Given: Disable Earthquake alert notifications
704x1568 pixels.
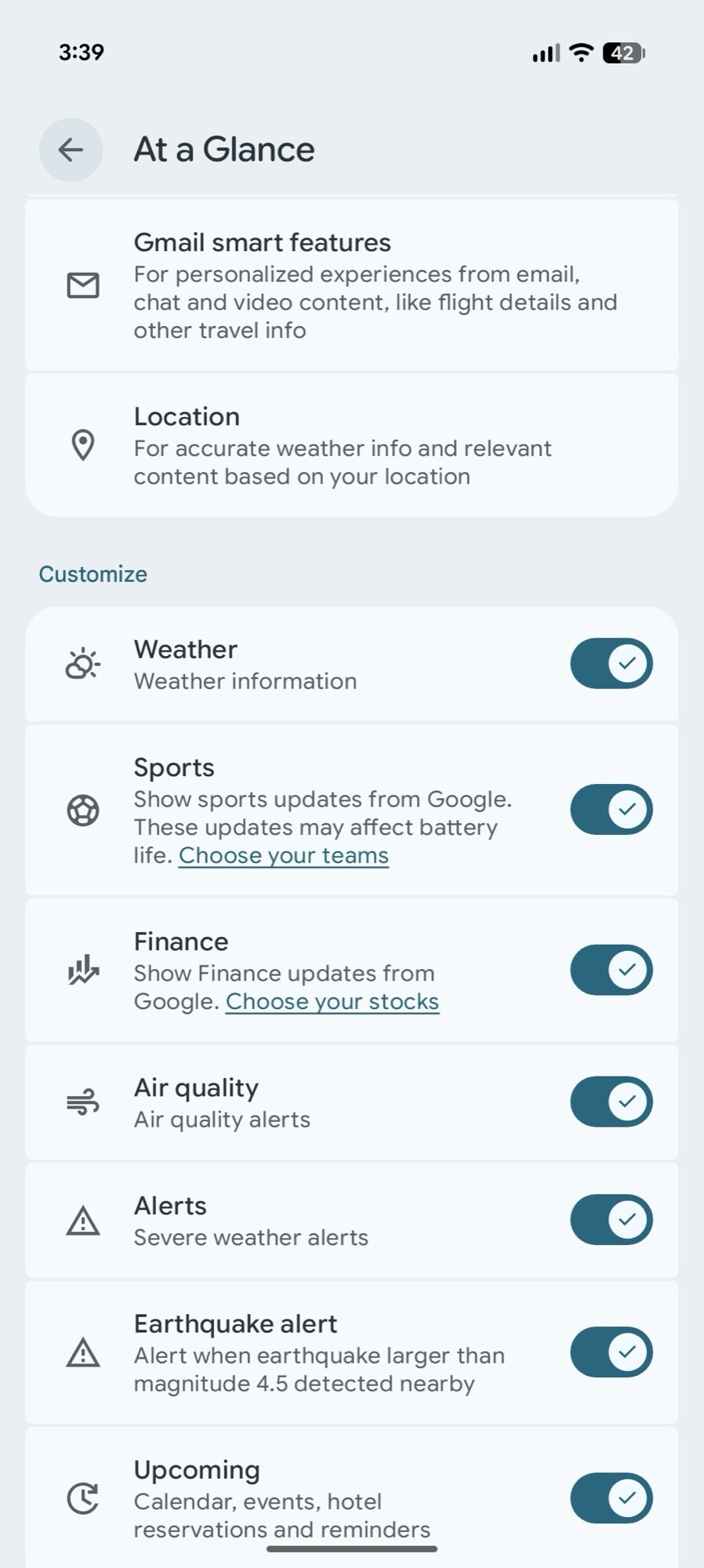Looking at the screenshot, I should point(611,1352).
